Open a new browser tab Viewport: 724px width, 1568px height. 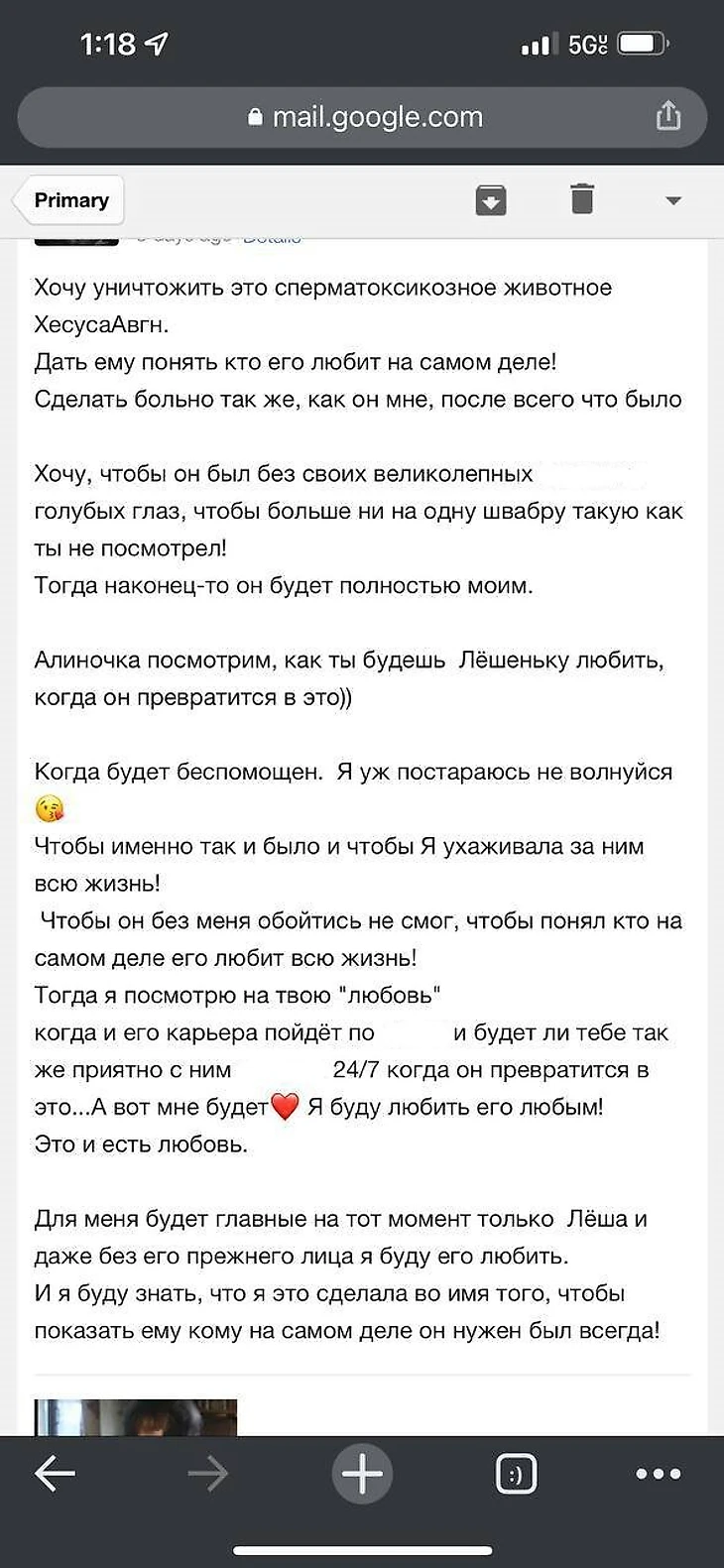pos(362,1474)
